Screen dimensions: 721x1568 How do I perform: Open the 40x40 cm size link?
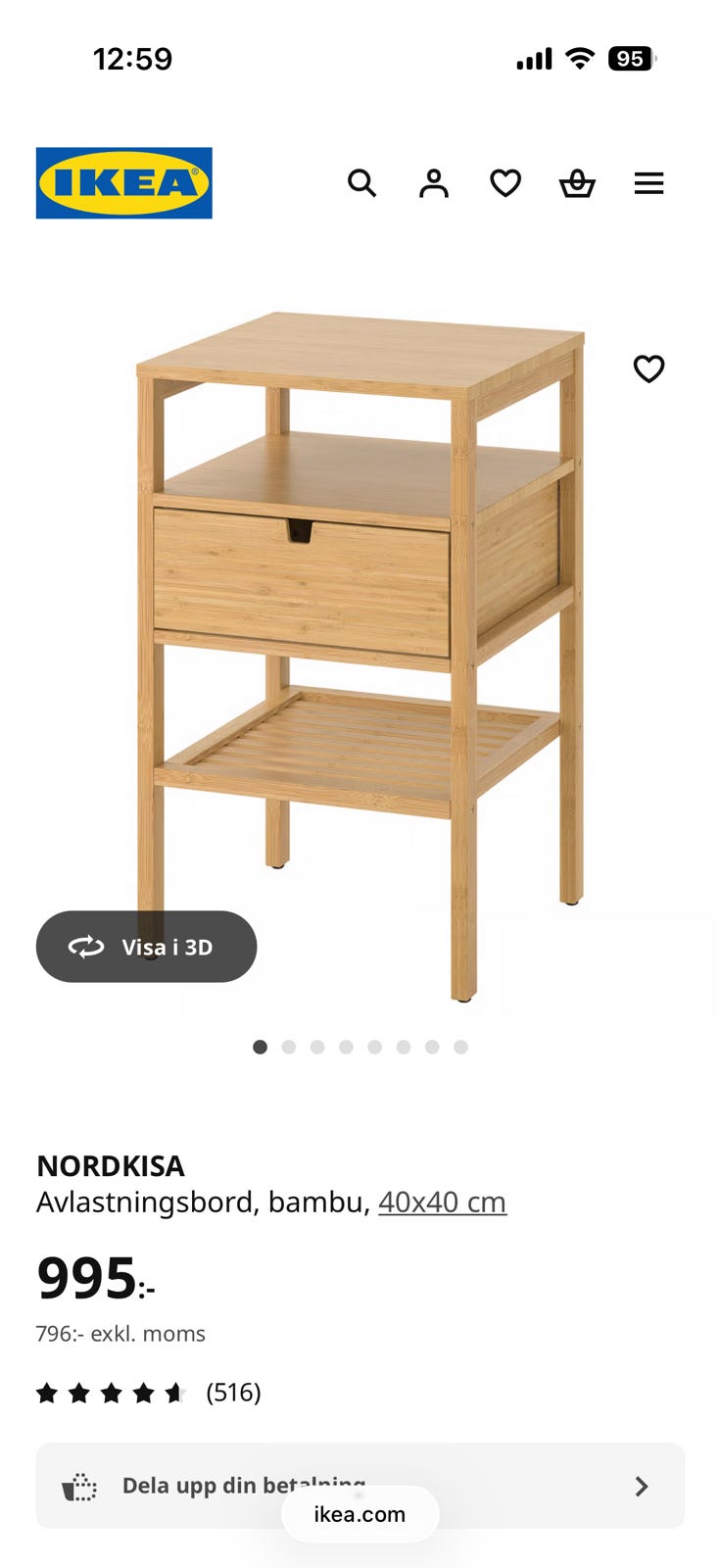click(x=443, y=1201)
